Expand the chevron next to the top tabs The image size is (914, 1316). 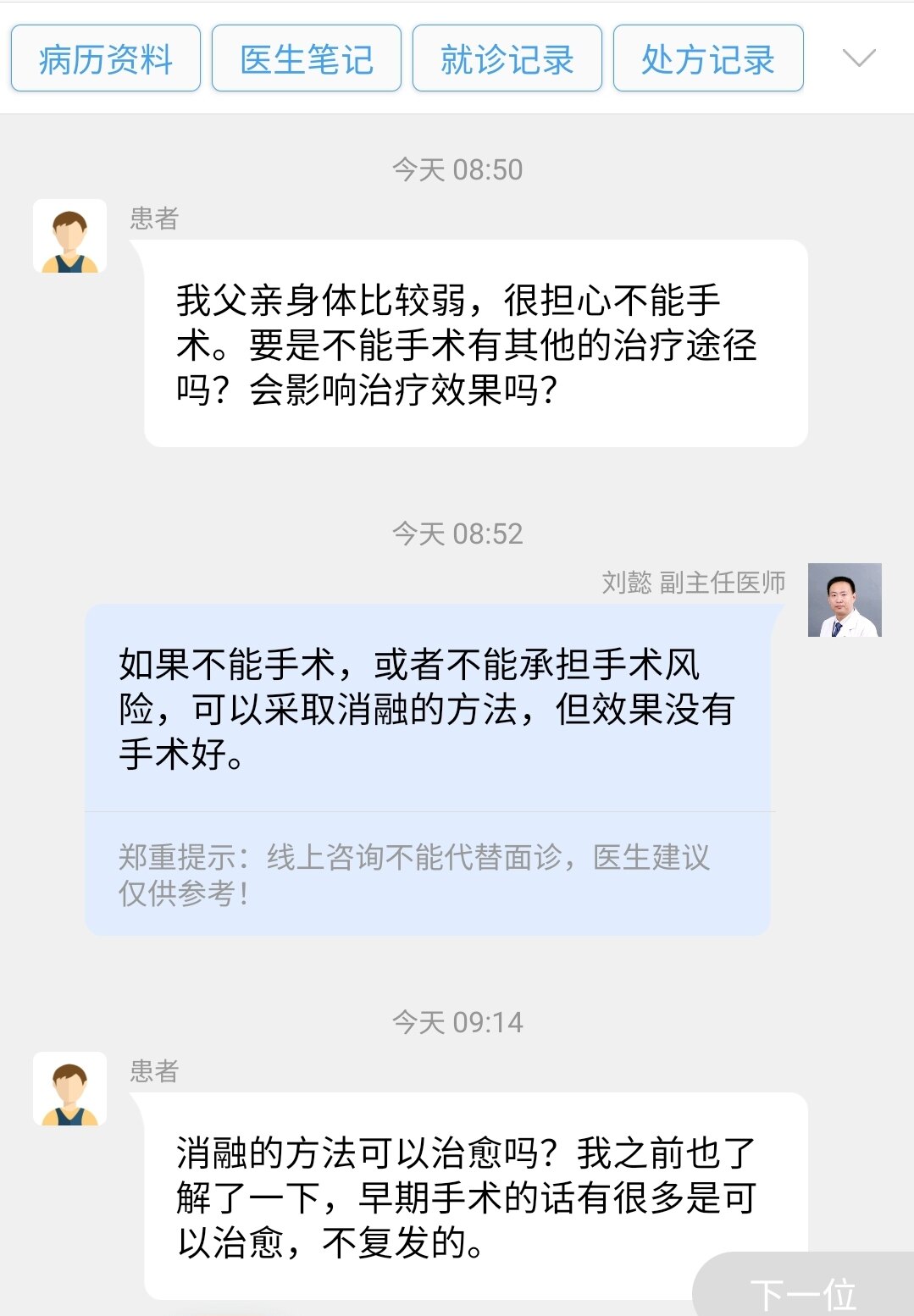tap(857, 58)
